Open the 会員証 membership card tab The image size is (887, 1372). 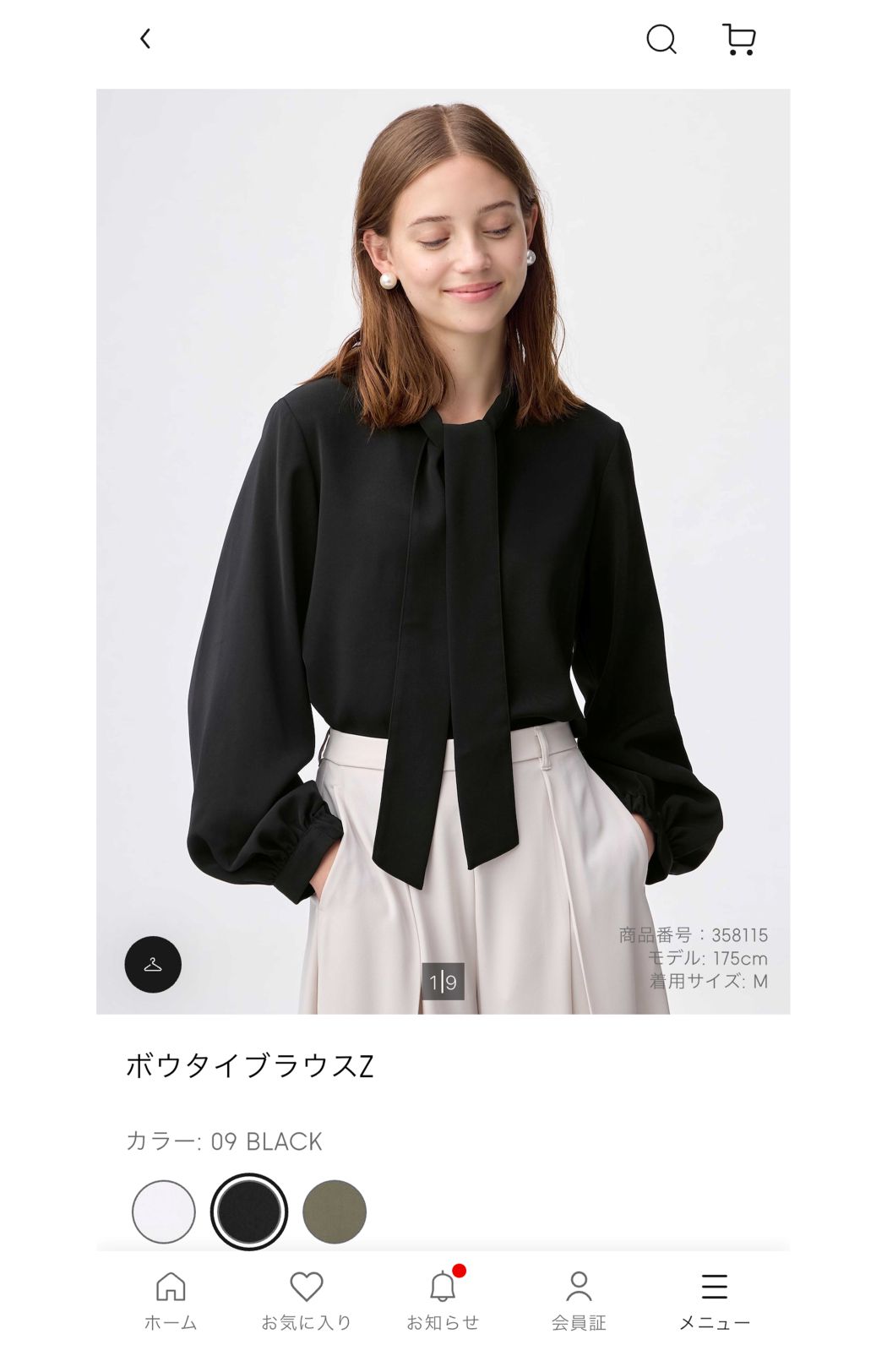(579, 1301)
